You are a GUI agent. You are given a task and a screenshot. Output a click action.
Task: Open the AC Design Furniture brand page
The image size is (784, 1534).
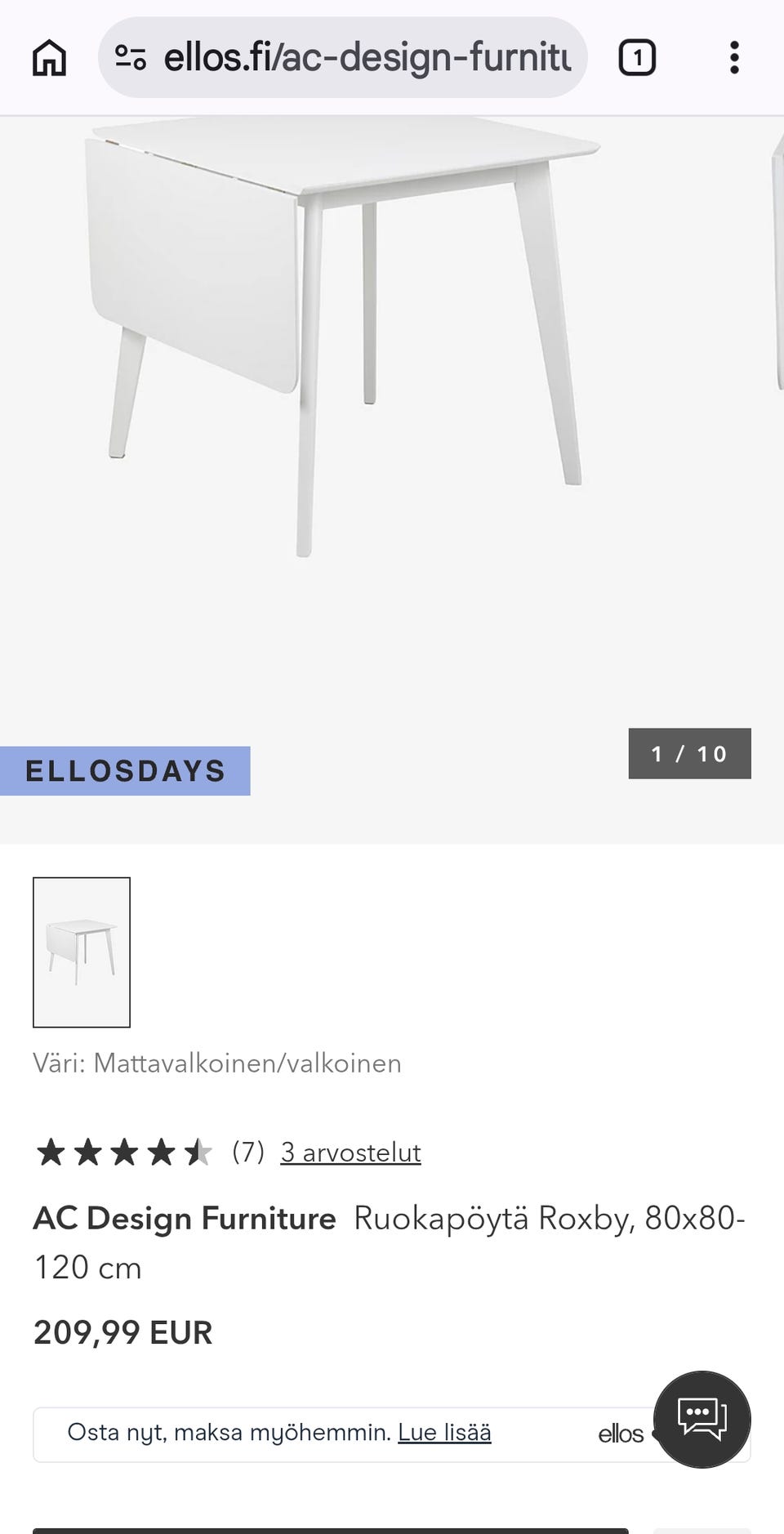[185, 1218]
